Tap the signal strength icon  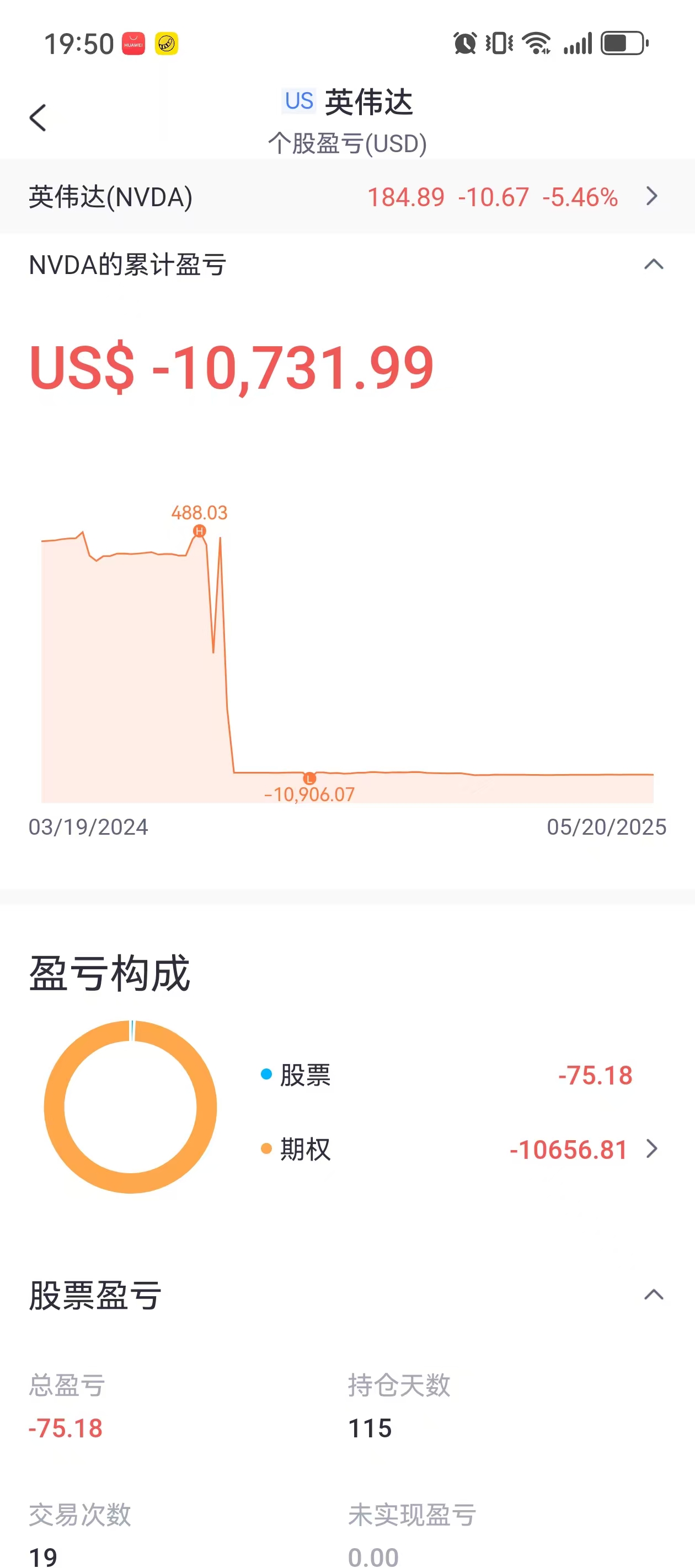tap(578, 42)
